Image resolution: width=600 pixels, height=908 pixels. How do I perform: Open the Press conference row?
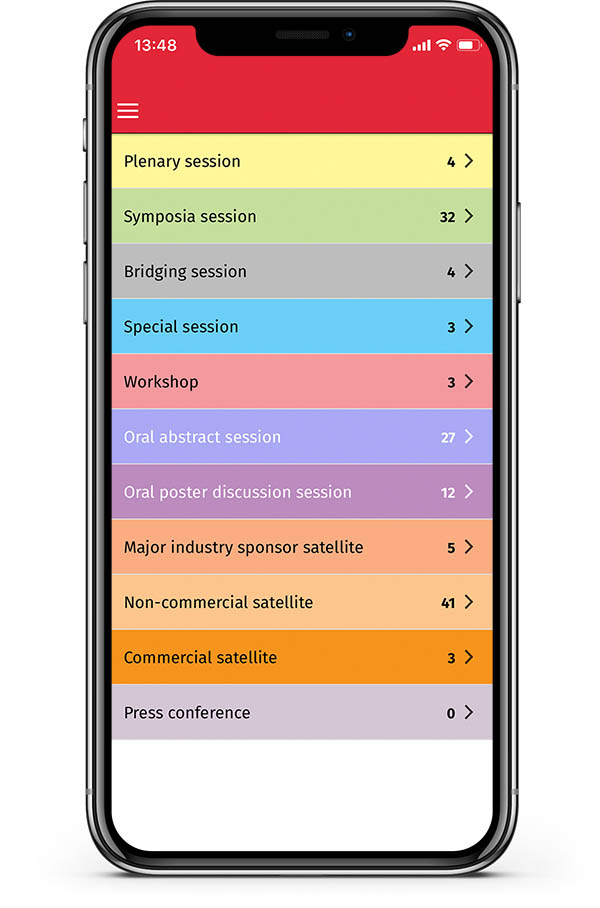click(300, 712)
